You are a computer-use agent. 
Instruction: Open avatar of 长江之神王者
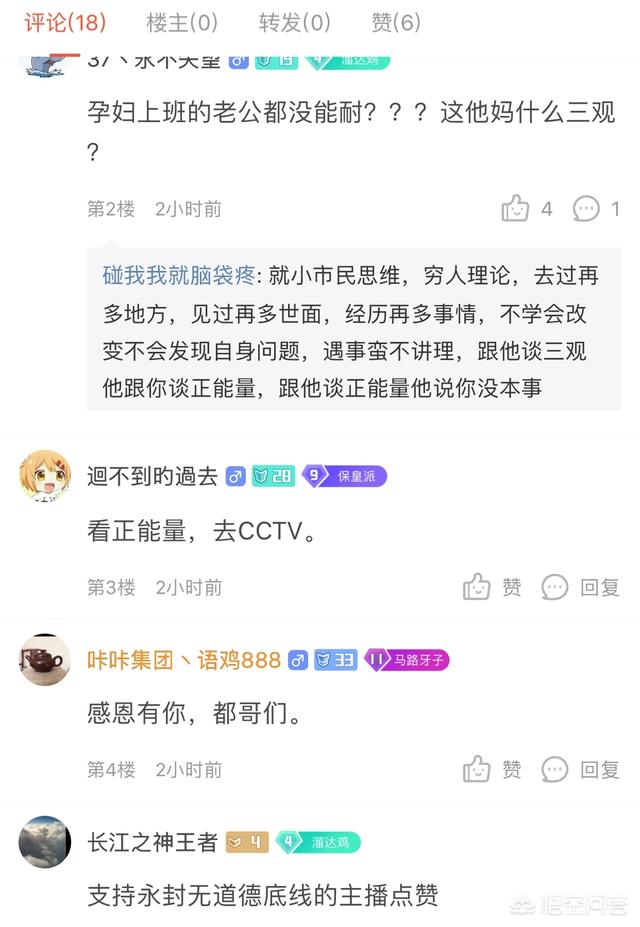click(x=44, y=842)
